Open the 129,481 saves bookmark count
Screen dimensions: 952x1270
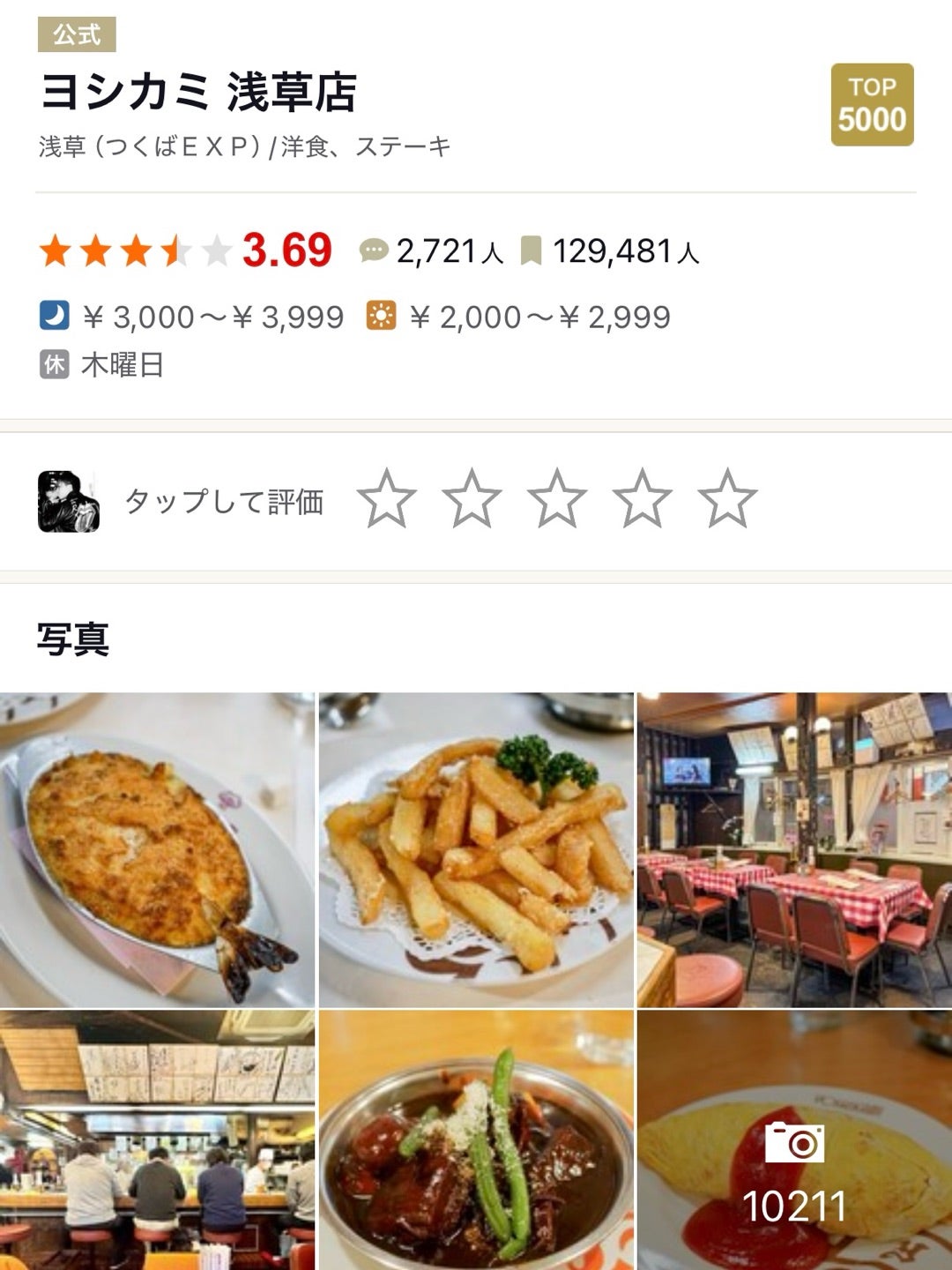pyautogui.click(x=611, y=252)
